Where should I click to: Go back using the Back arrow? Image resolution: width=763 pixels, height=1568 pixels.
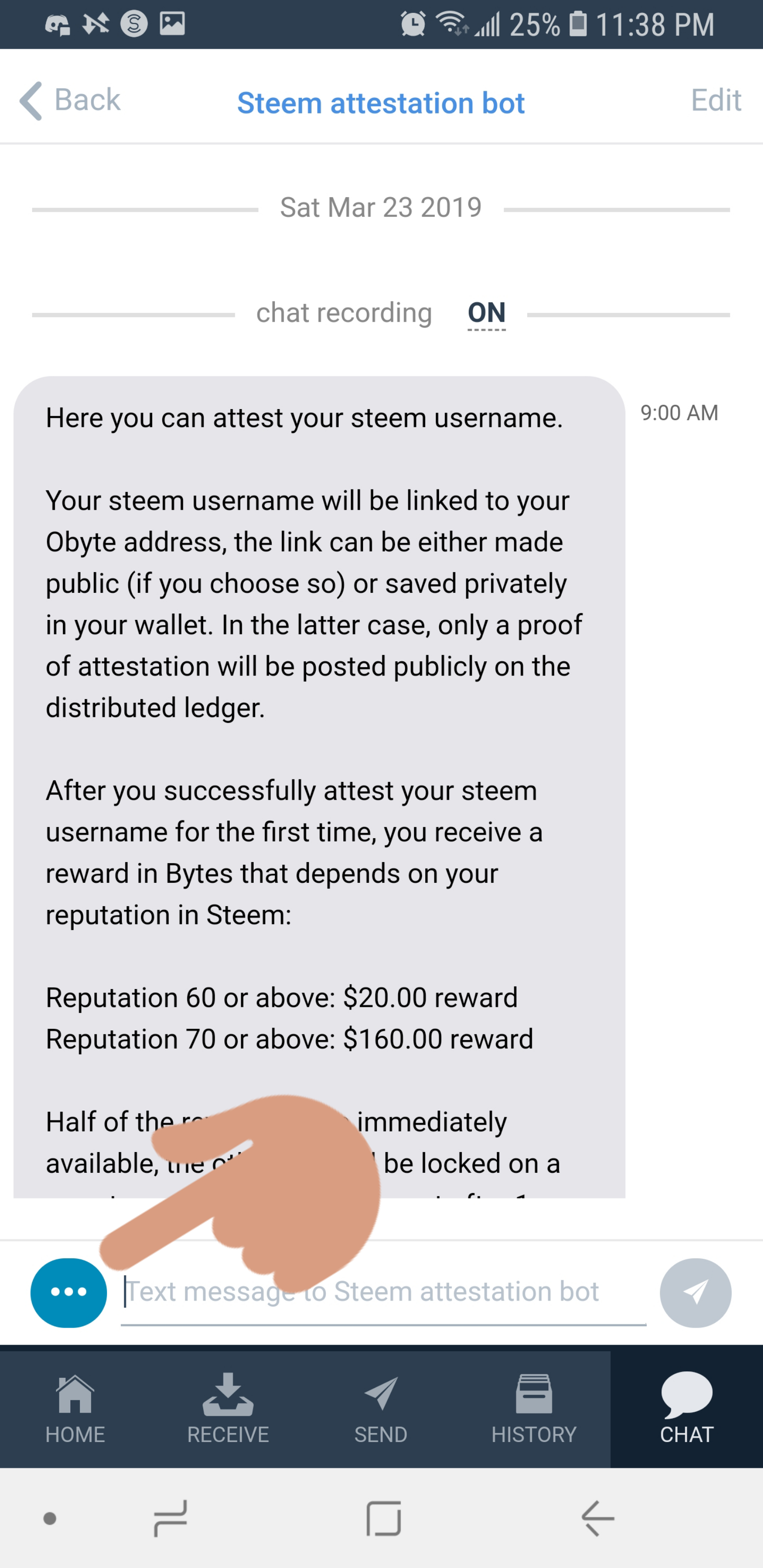click(x=70, y=101)
